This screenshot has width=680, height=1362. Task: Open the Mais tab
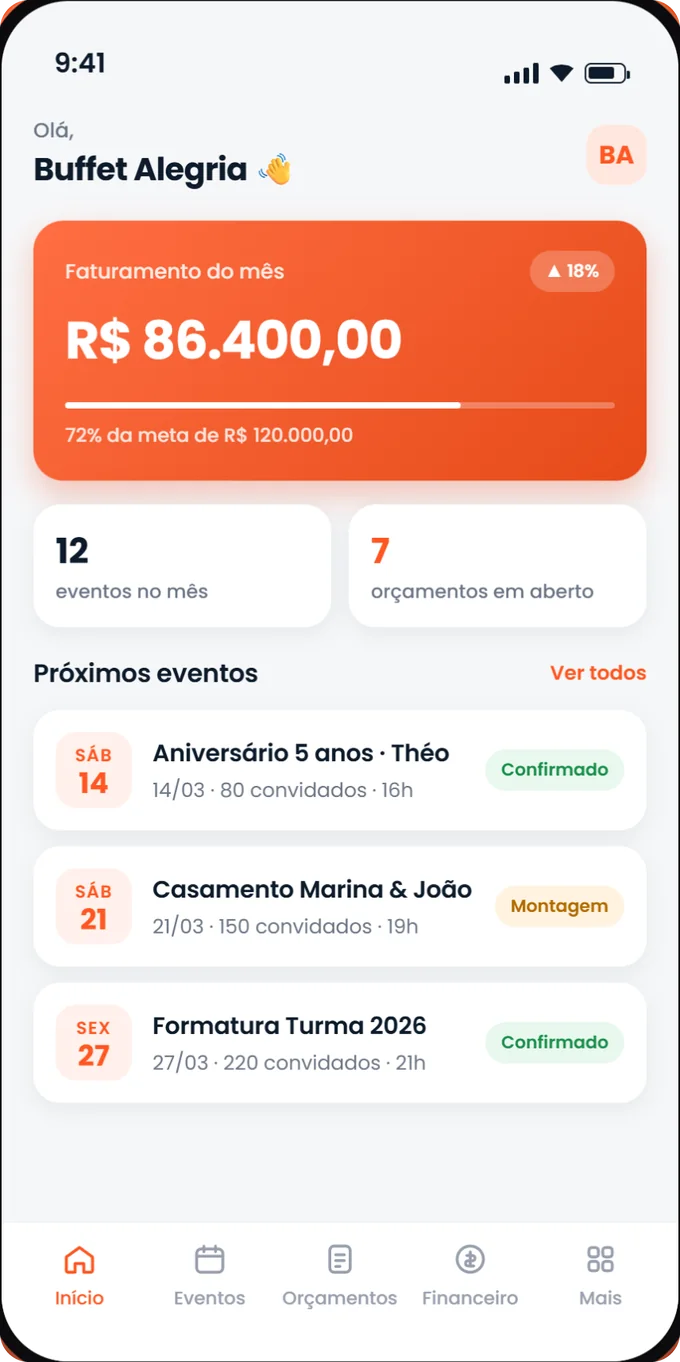(x=600, y=1276)
